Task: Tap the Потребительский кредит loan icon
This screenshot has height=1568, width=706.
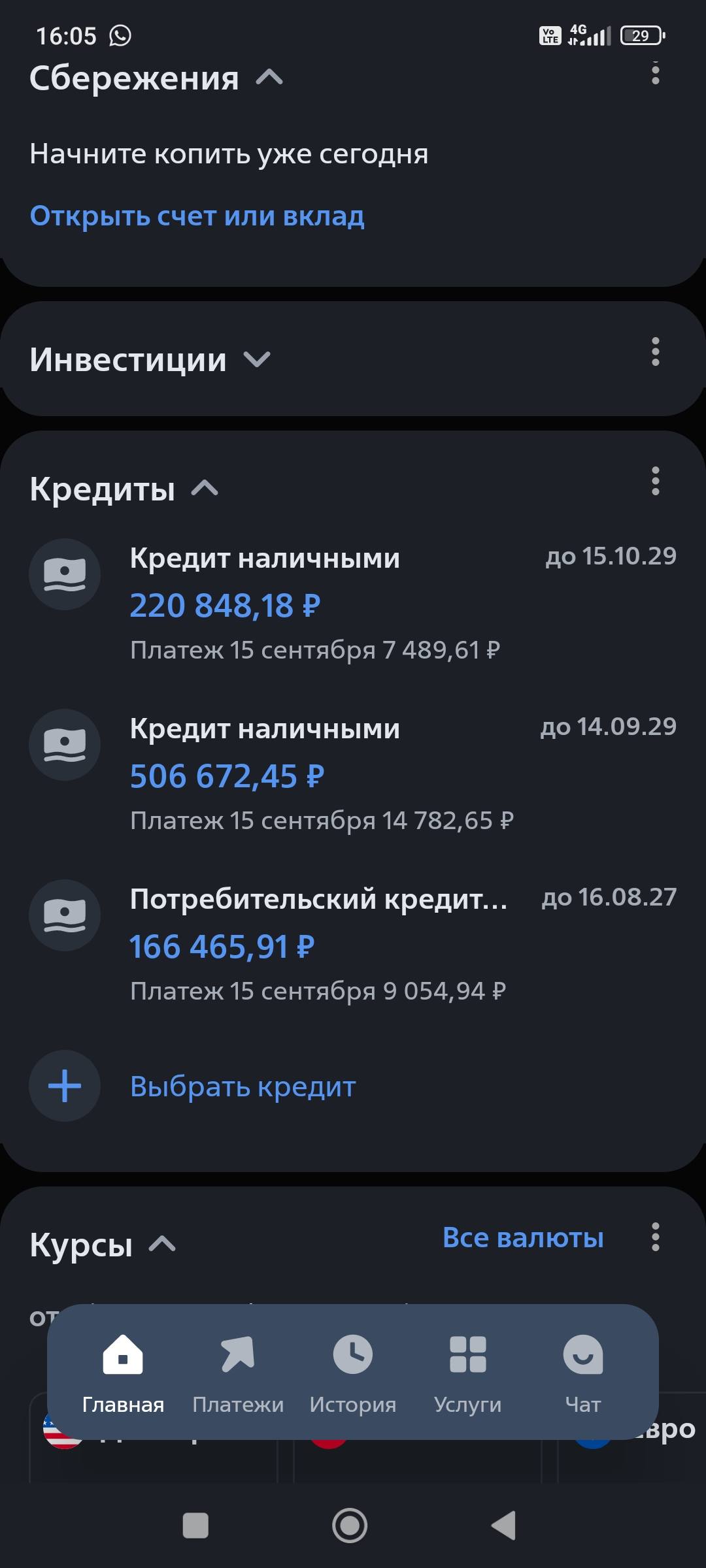Action: click(64, 916)
